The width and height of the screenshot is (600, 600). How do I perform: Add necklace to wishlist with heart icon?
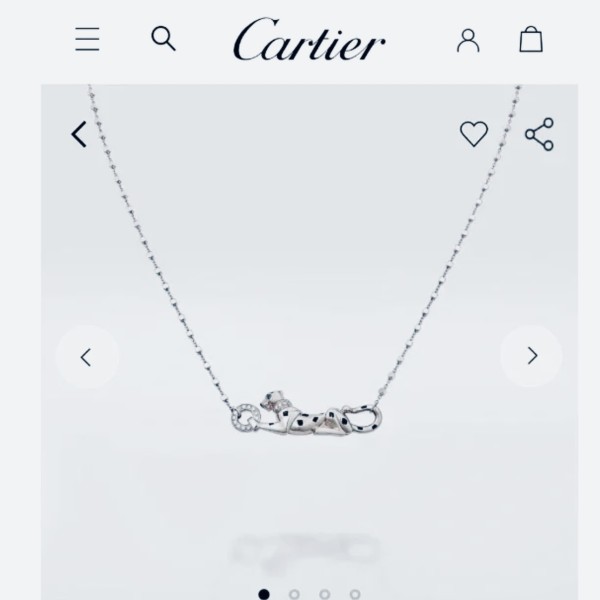point(473,134)
